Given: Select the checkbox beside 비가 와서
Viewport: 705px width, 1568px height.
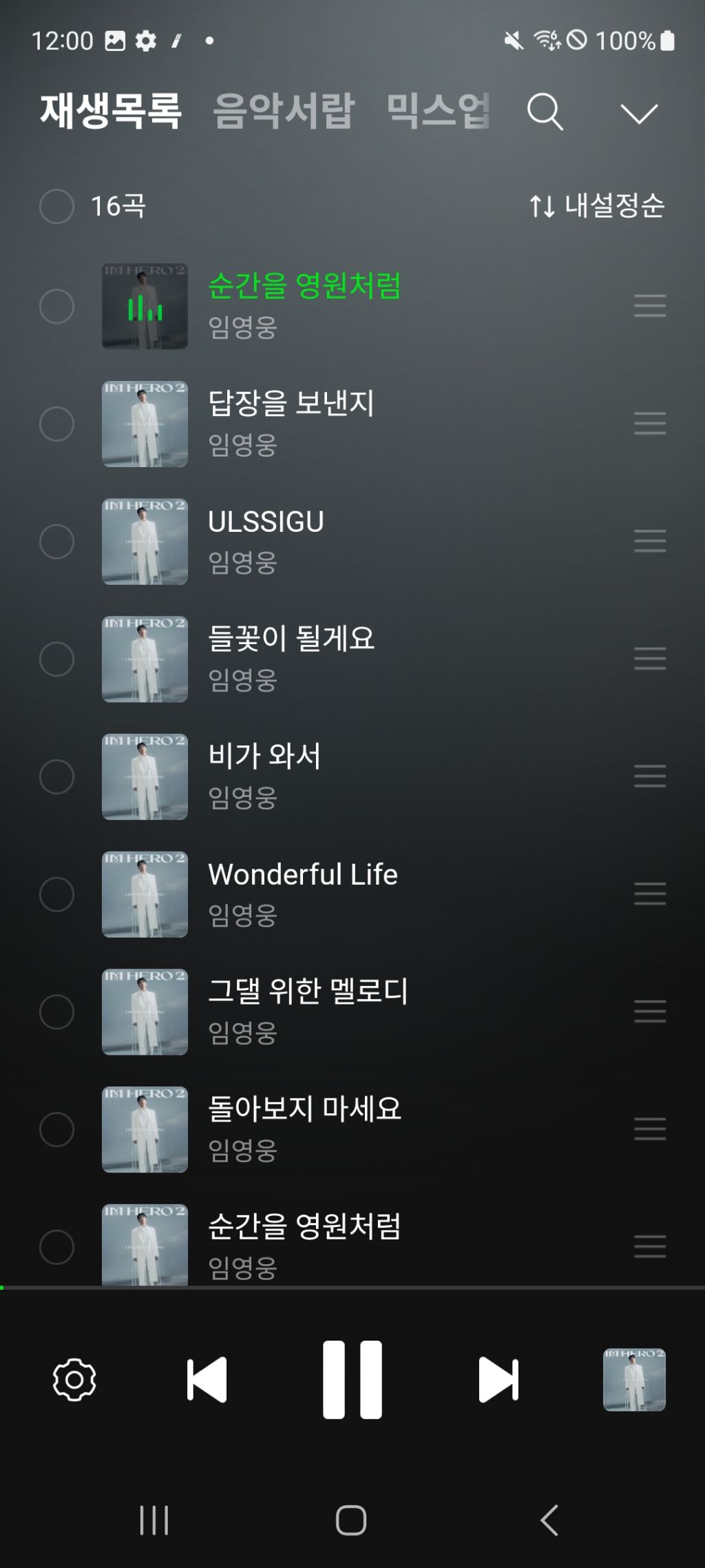Looking at the screenshot, I should pyautogui.click(x=56, y=776).
